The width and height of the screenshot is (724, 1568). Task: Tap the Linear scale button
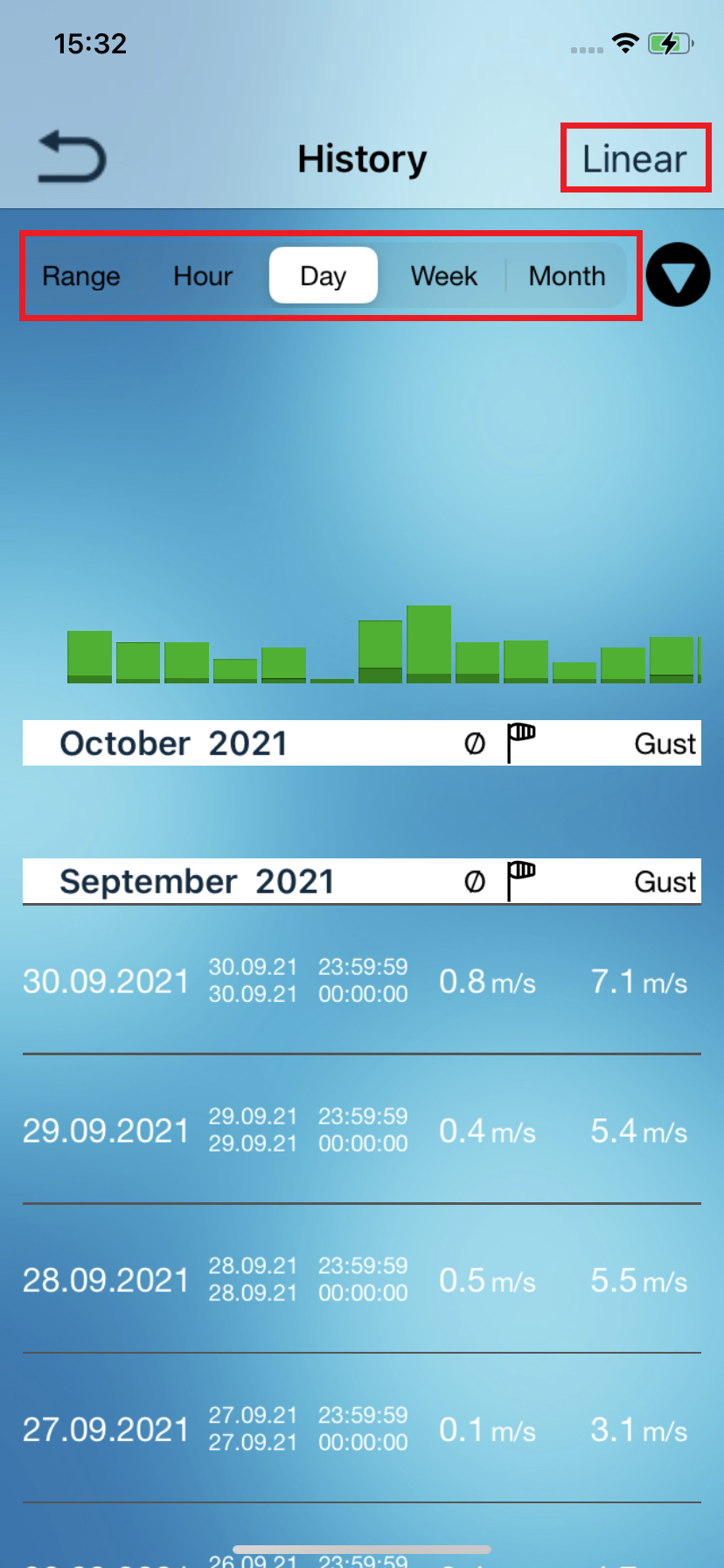point(635,158)
